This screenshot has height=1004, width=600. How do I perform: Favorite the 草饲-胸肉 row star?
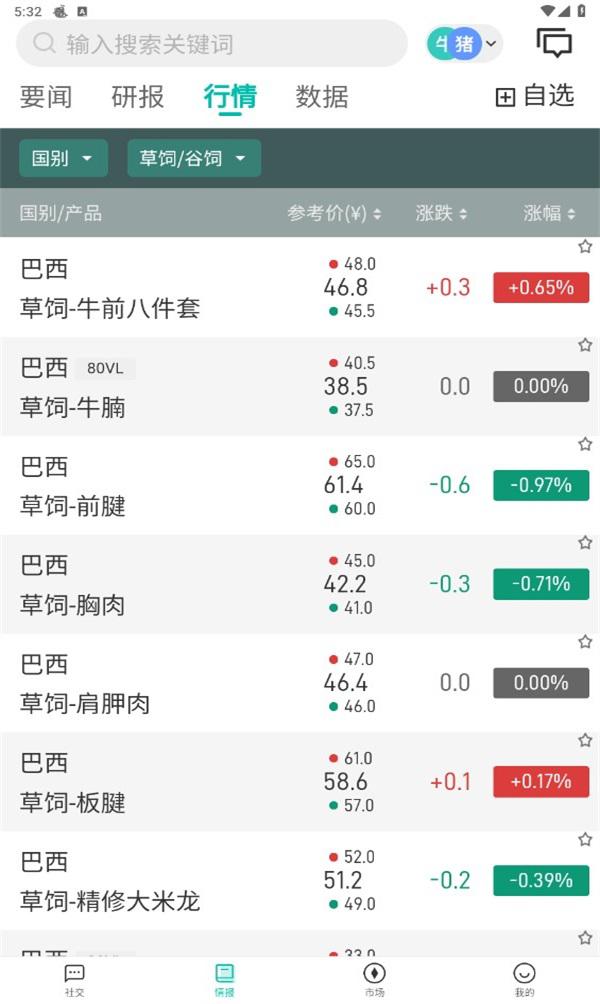(x=585, y=543)
